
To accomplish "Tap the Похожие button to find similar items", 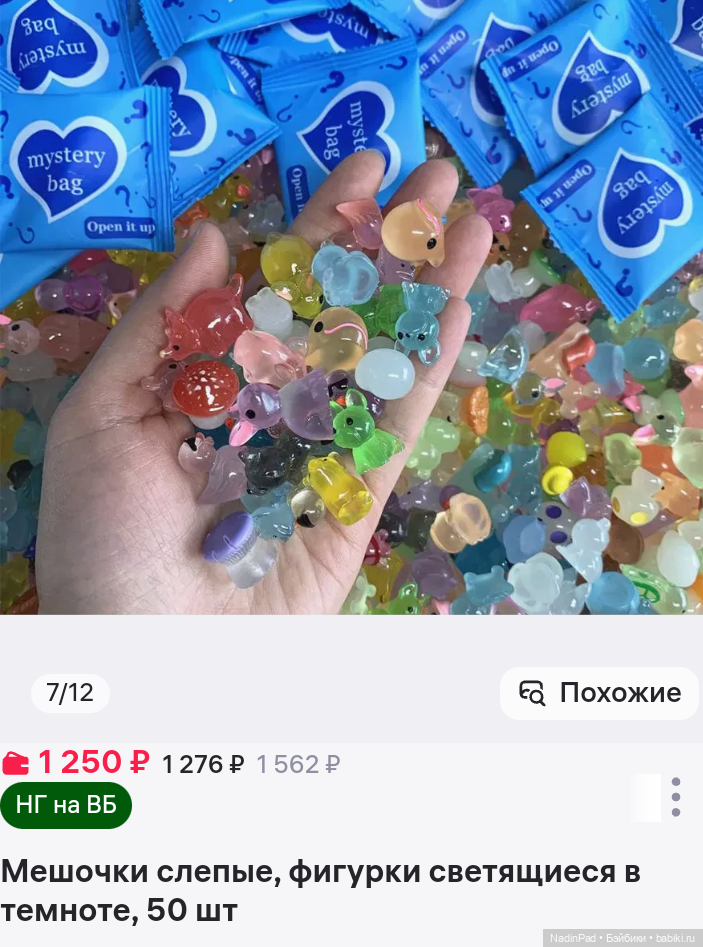I will click(x=599, y=693).
